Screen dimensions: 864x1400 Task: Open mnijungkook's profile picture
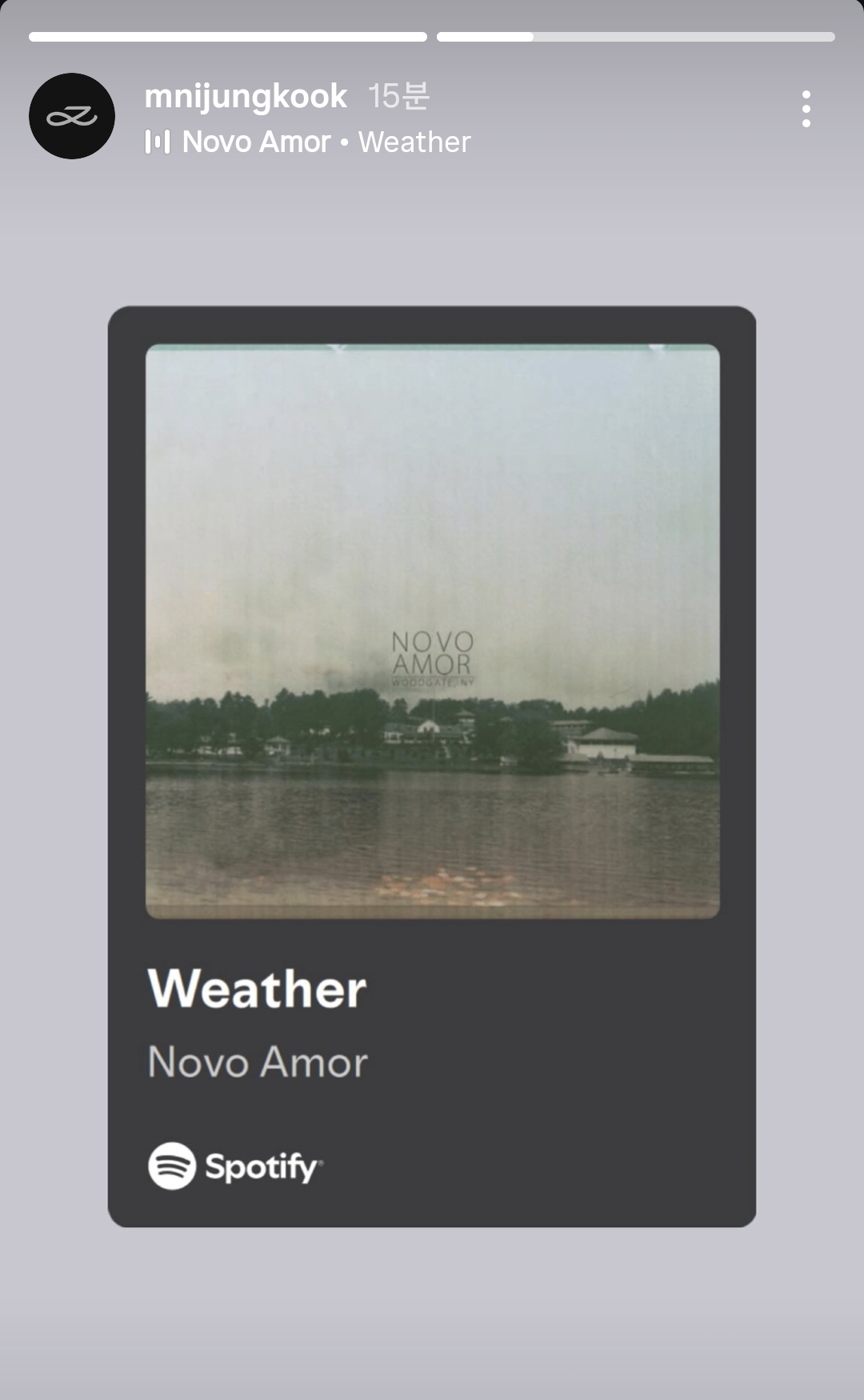(72, 116)
